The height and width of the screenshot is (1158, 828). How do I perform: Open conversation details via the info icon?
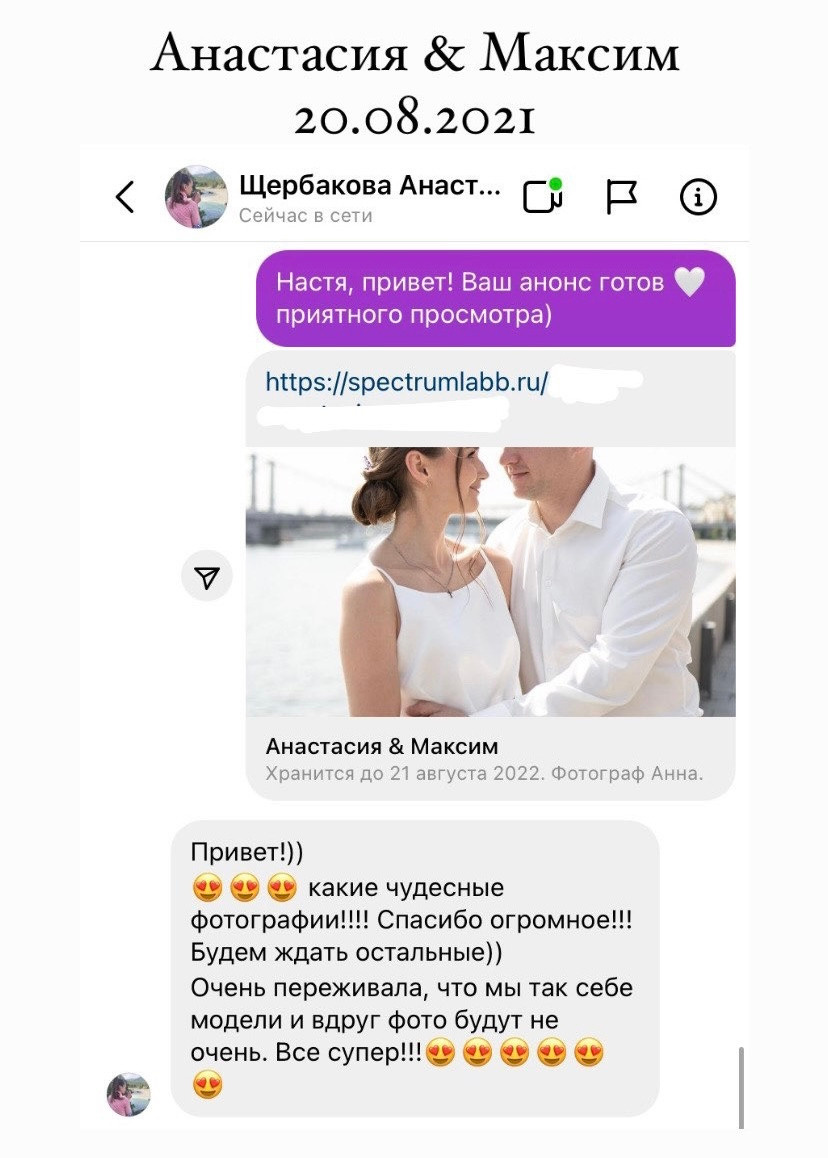pyautogui.click(x=696, y=195)
